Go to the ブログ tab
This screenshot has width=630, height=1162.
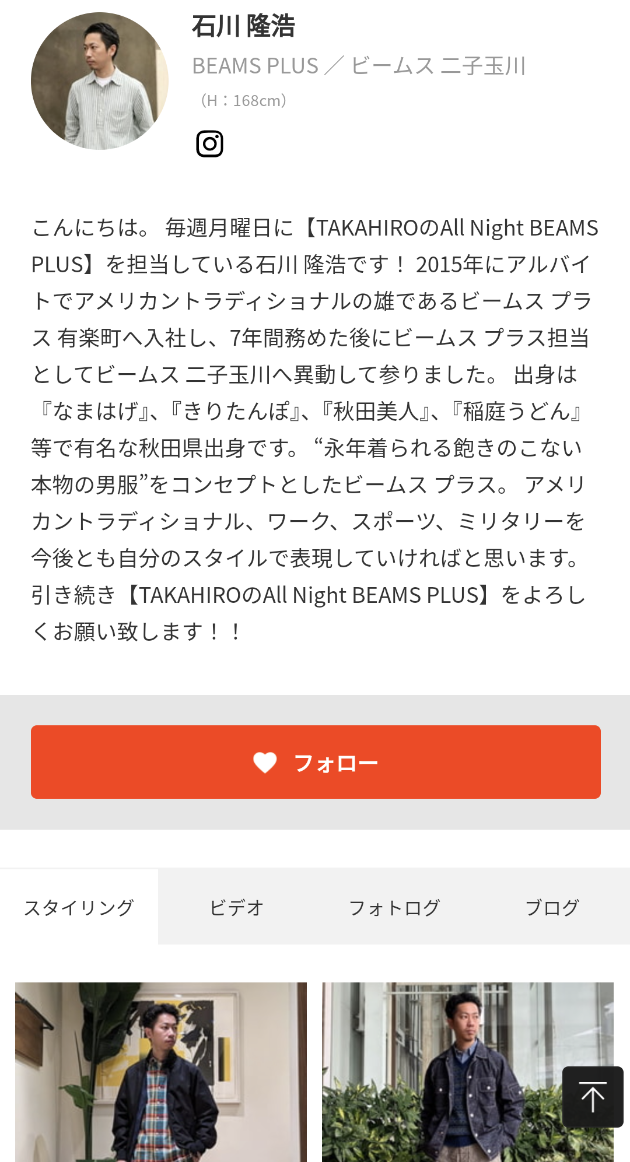click(x=552, y=907)
